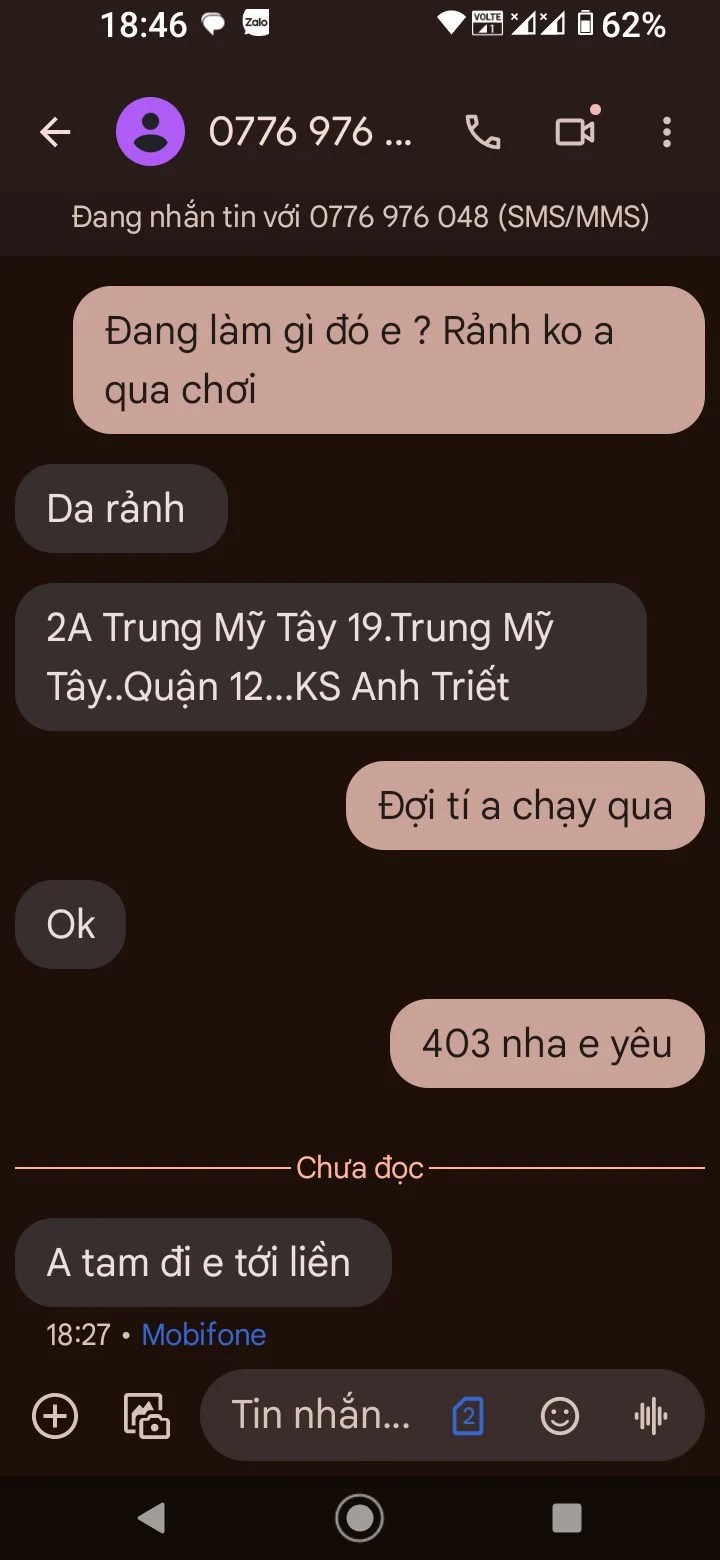This screenshot has height=1560, width=720.
Task: Open recent apps from navigation bar
Action: (x=566, y=1518)
